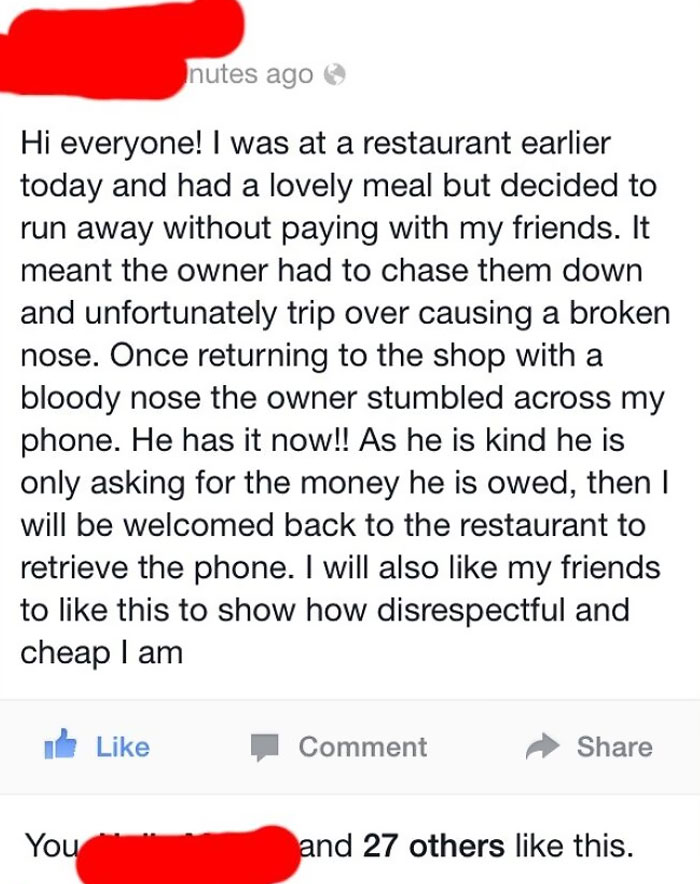700x884 pixels.
Task: Share this post
Action: (x=590, y=747)
